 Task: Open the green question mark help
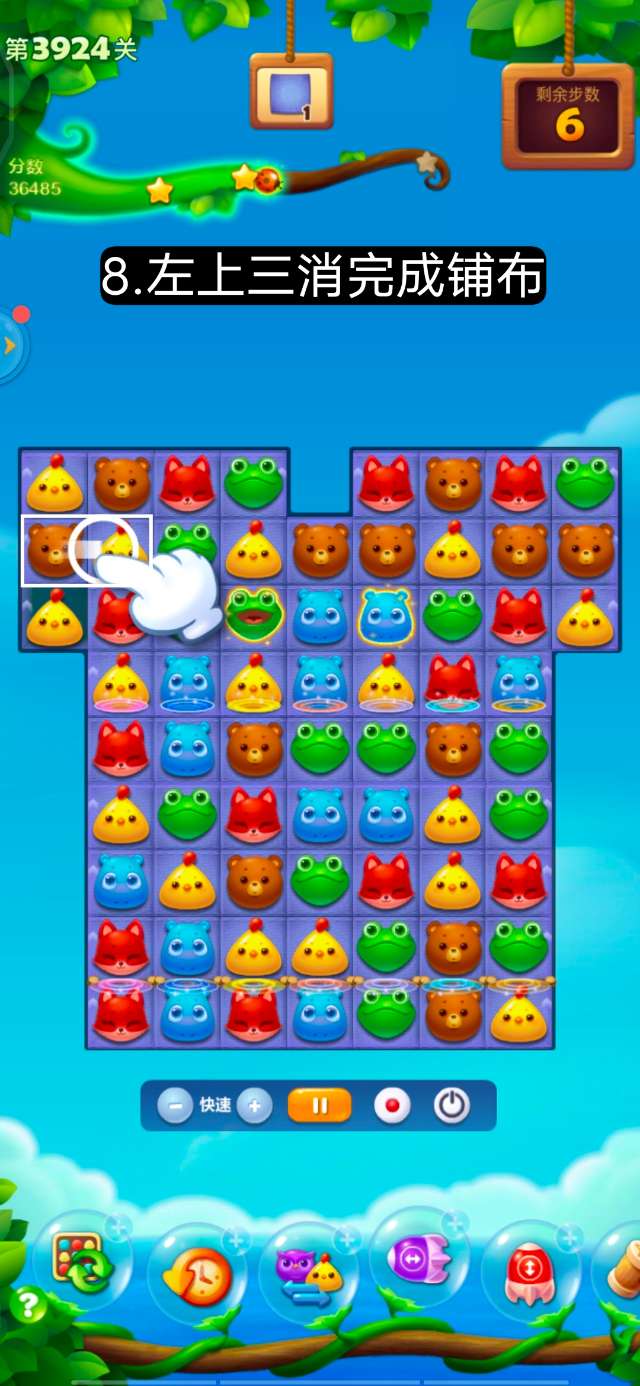[x=28, y=1305]
